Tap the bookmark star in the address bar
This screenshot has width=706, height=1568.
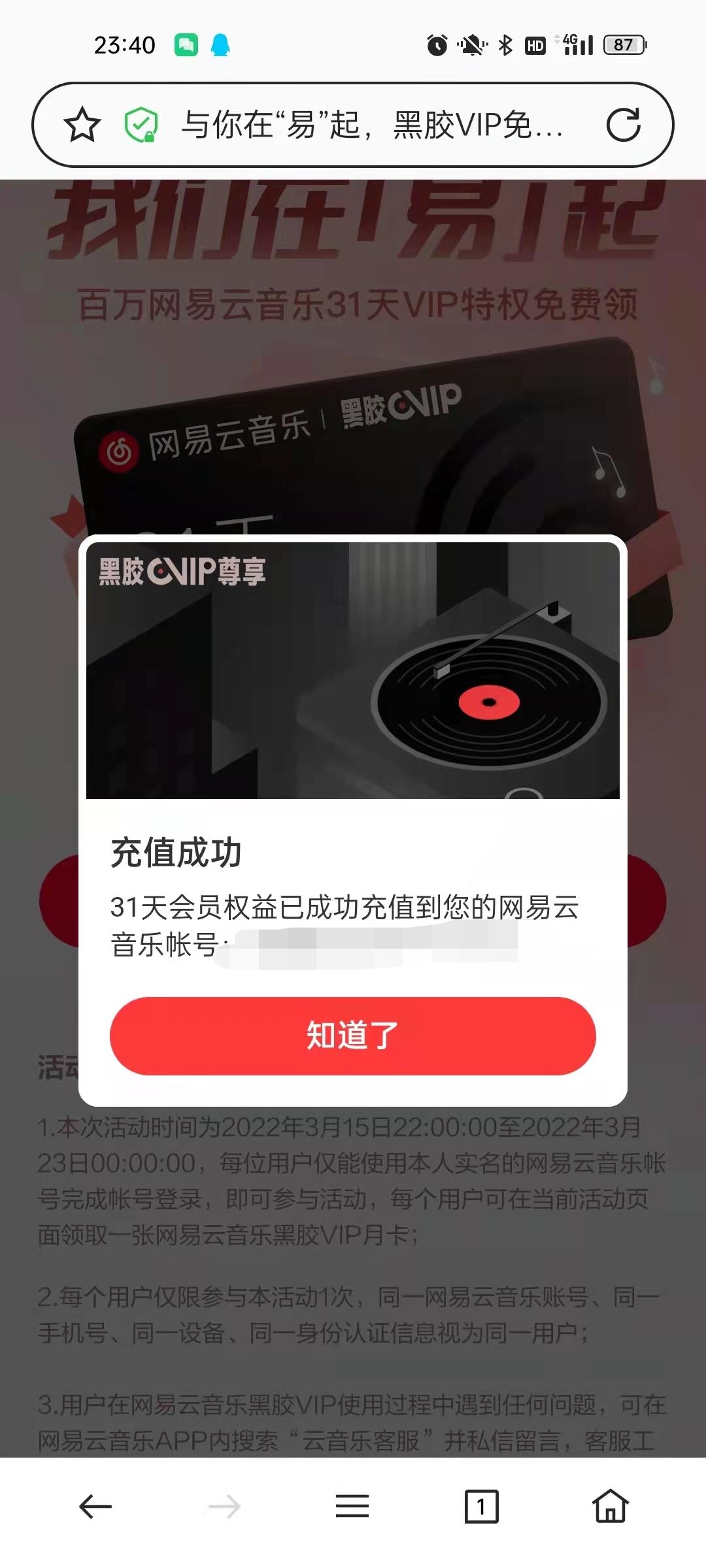(81, 124)
